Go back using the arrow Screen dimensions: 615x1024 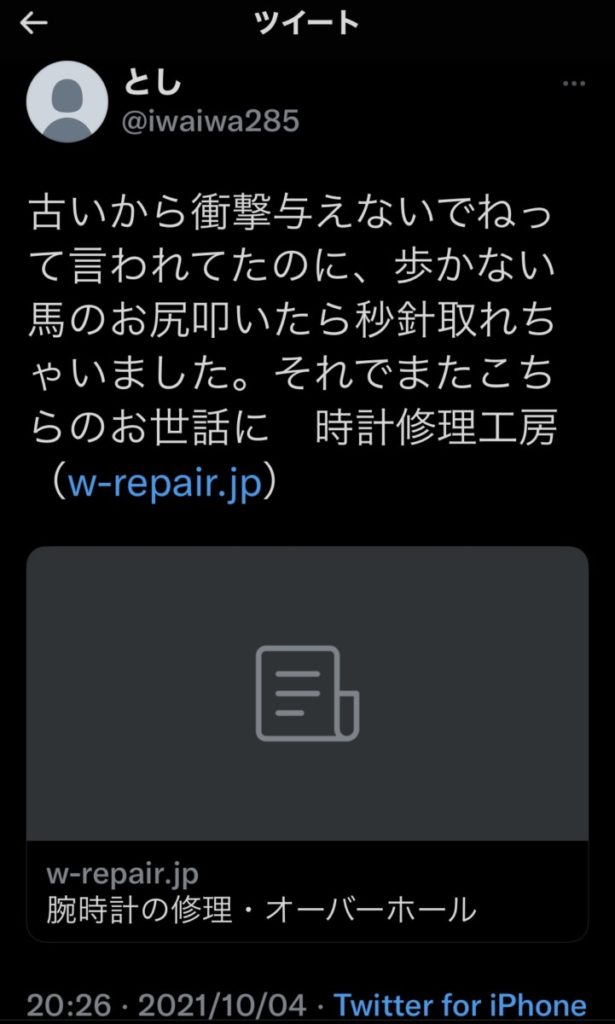pos(33,24)
